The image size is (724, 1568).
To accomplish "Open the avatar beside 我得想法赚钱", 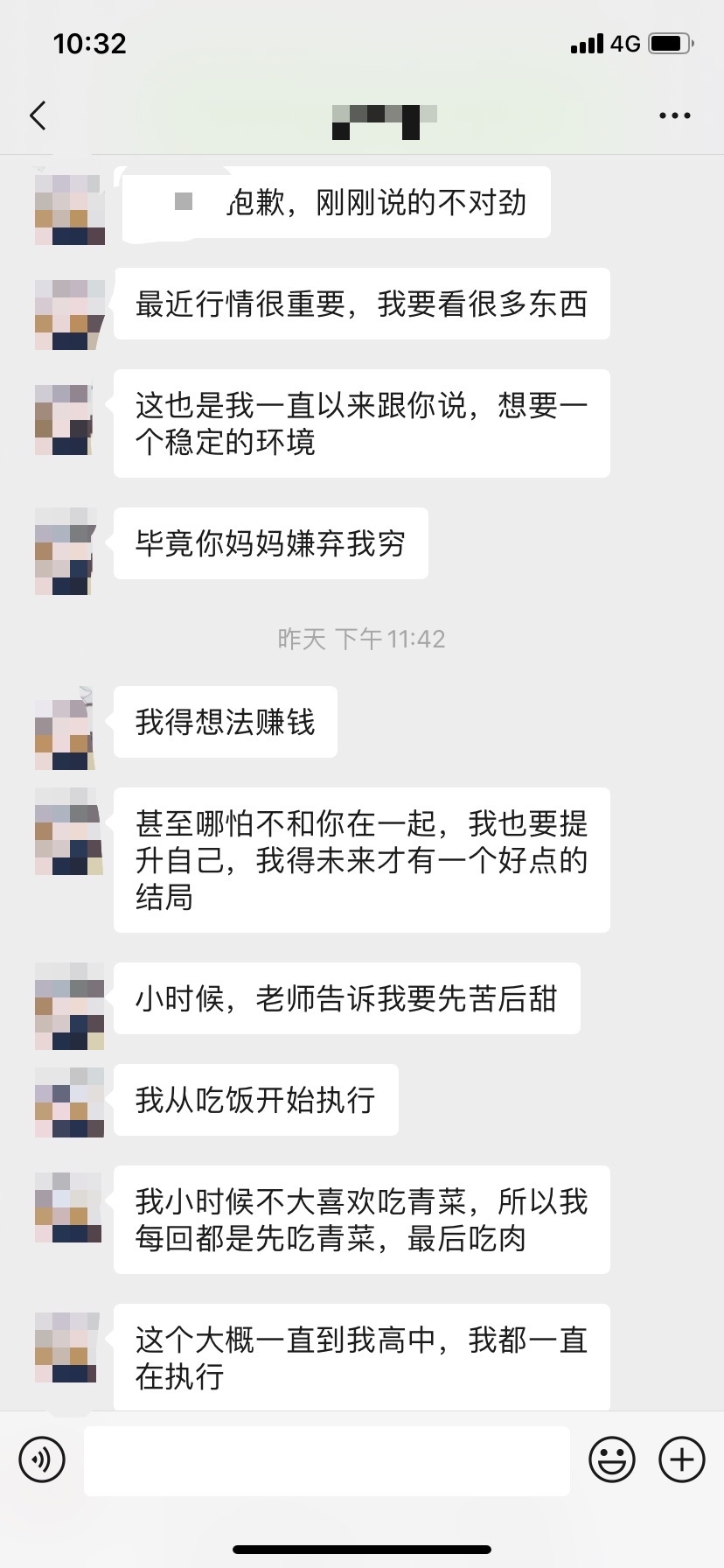I will pyautogui.click(x=69, y=733).
